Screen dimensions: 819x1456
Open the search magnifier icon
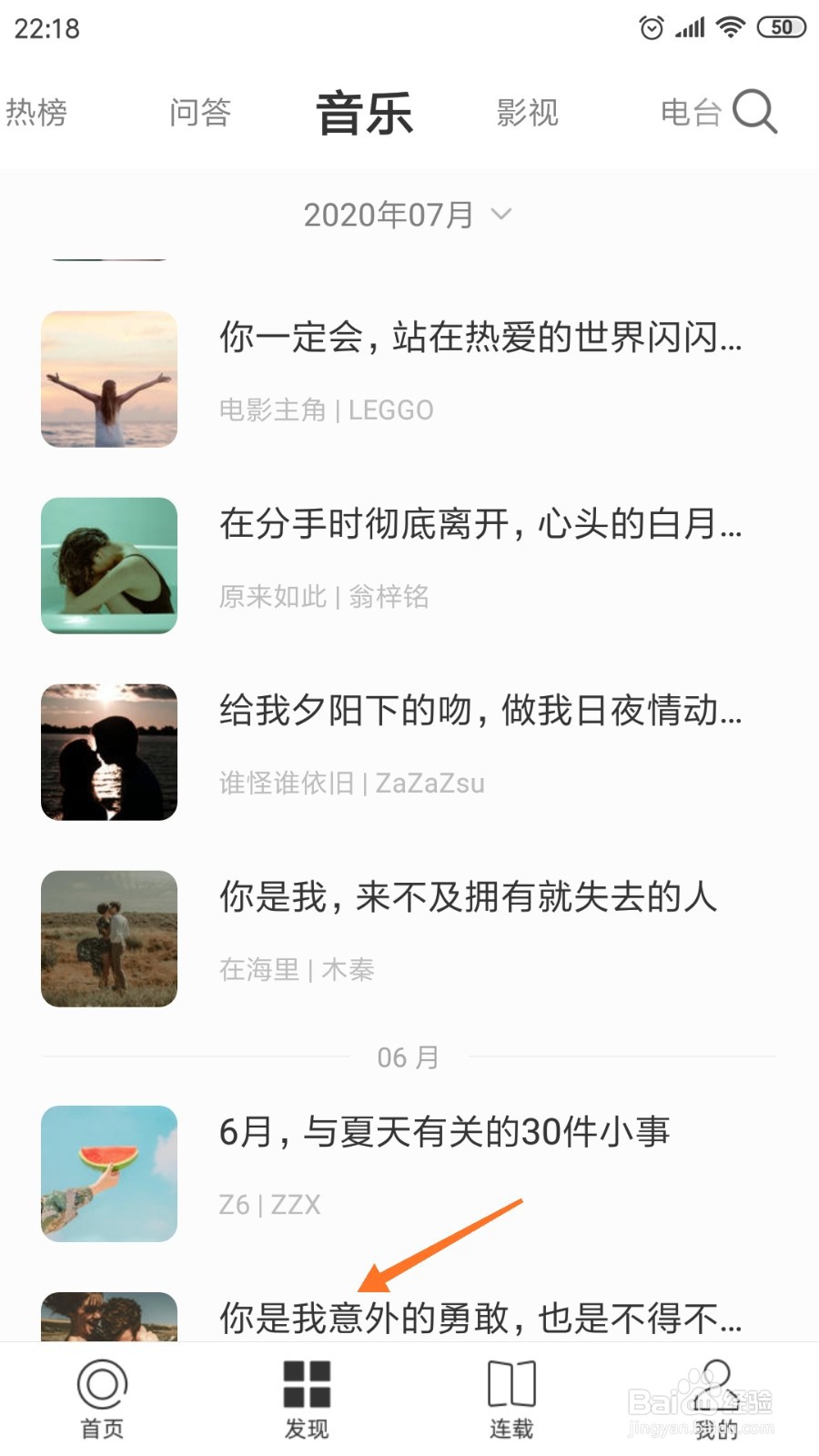coord(754,112)
